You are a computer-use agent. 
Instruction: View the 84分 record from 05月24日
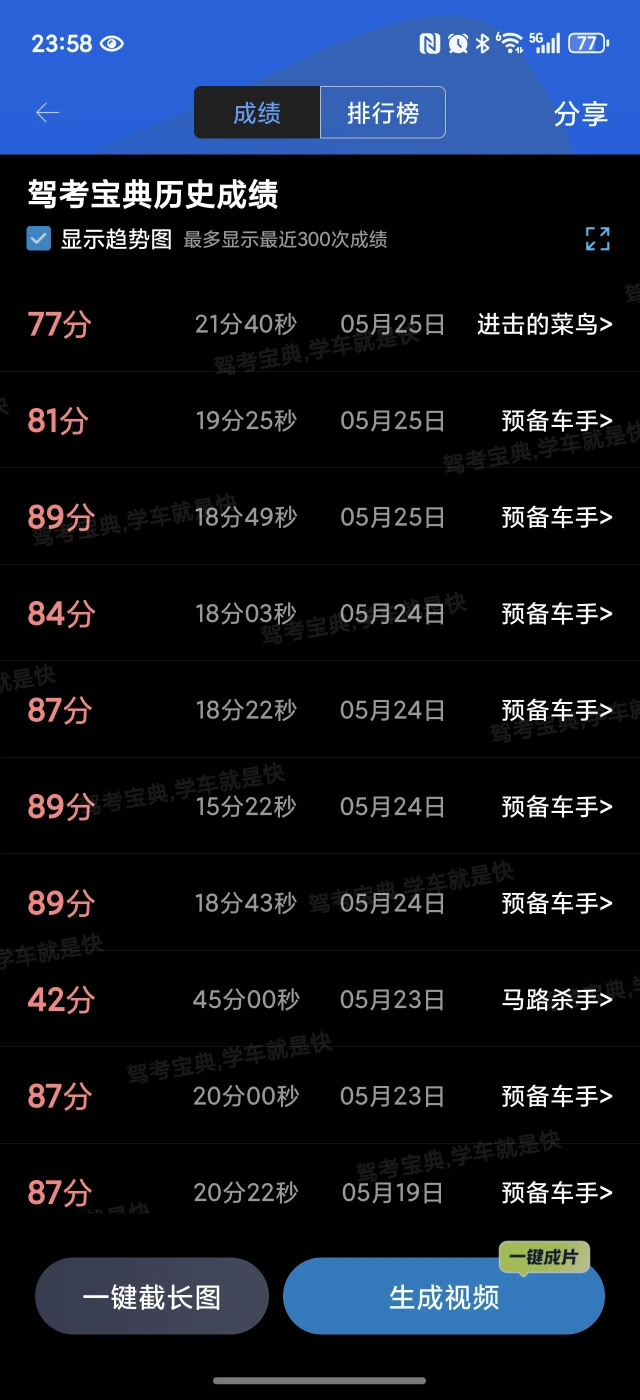[320, 613]
